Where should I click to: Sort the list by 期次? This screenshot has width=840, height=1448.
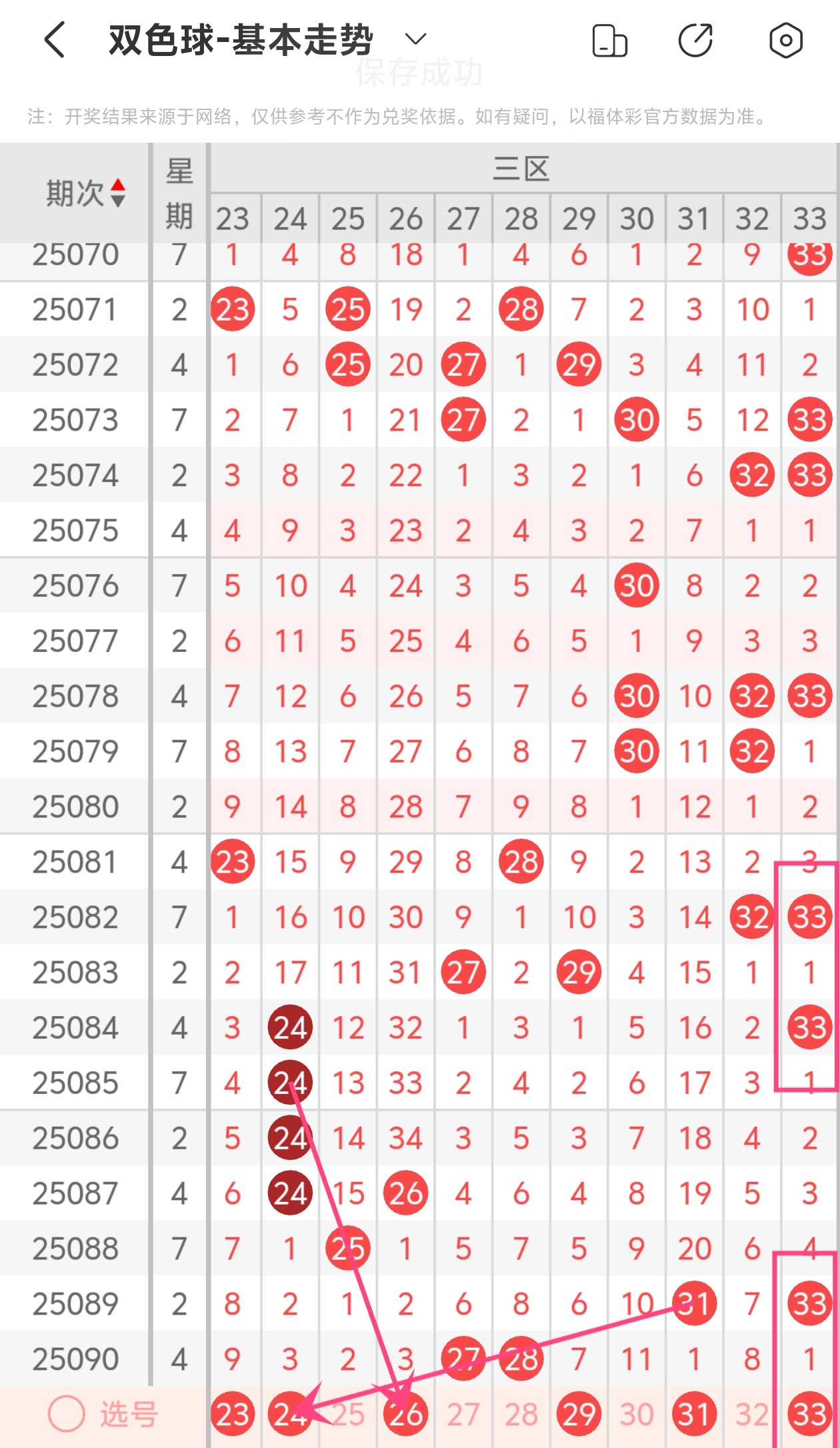click(x=85, y=193)
